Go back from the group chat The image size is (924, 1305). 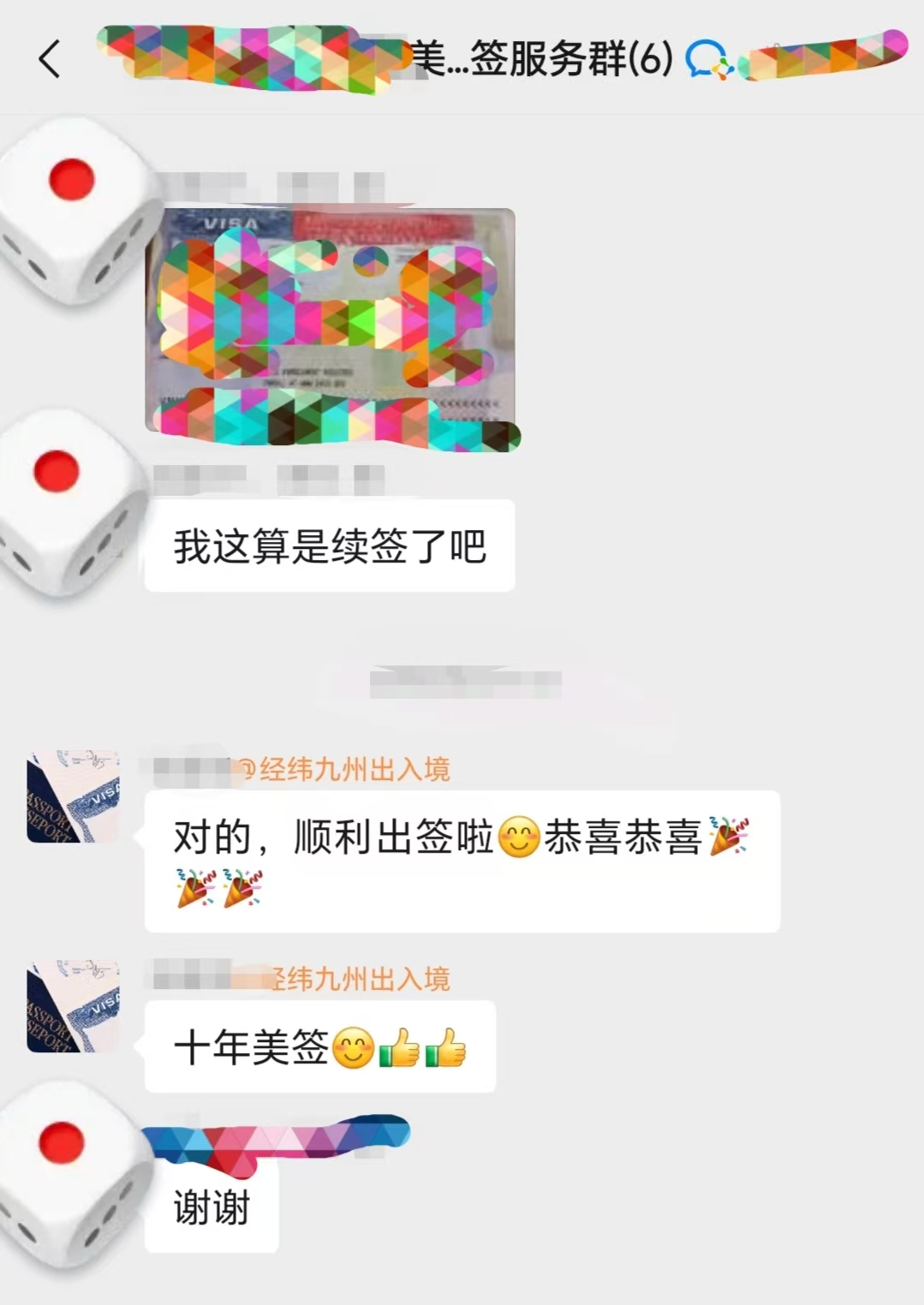coord(50,59)
